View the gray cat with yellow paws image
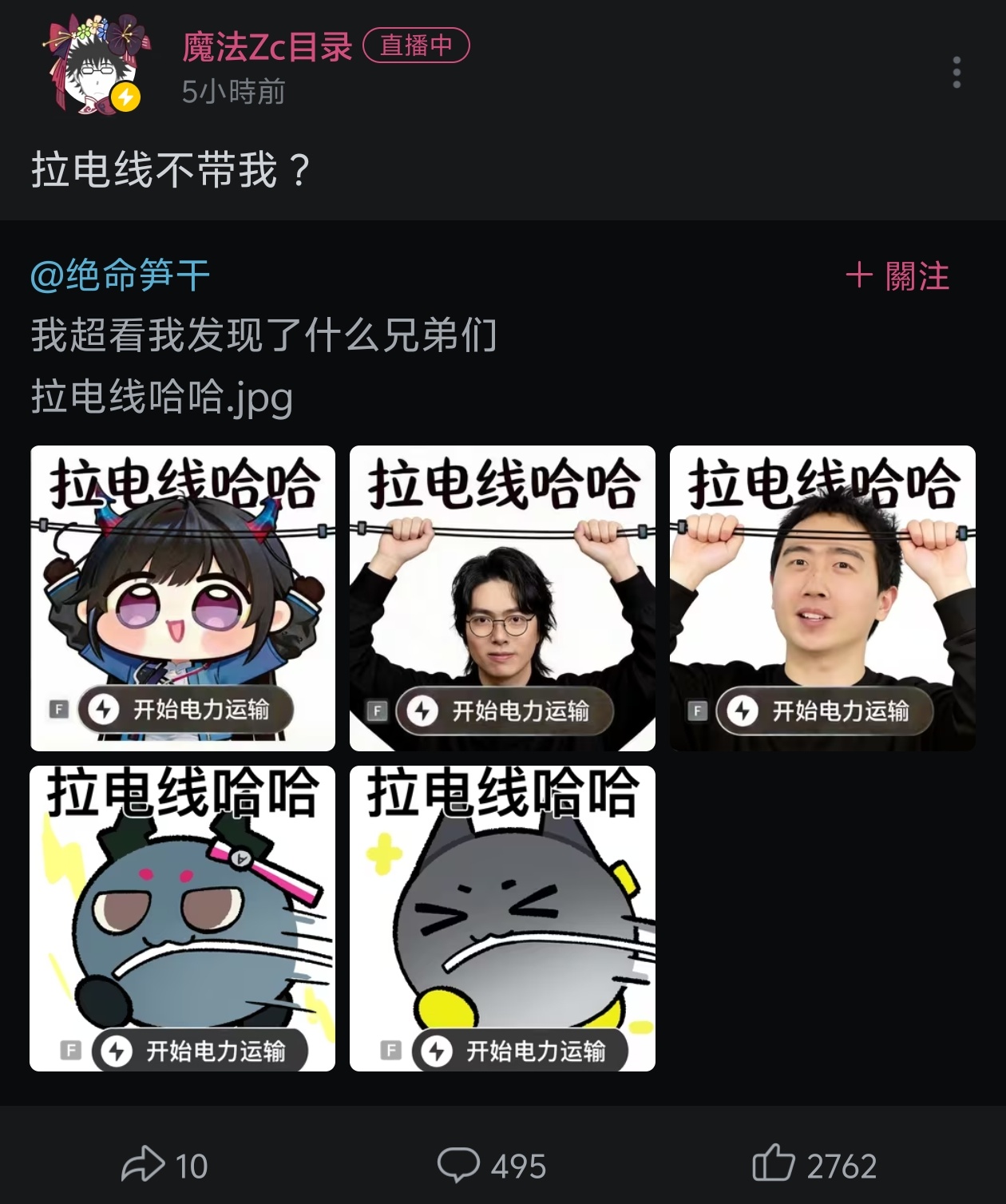The image size is (1006, 1204). click(502, 918)
